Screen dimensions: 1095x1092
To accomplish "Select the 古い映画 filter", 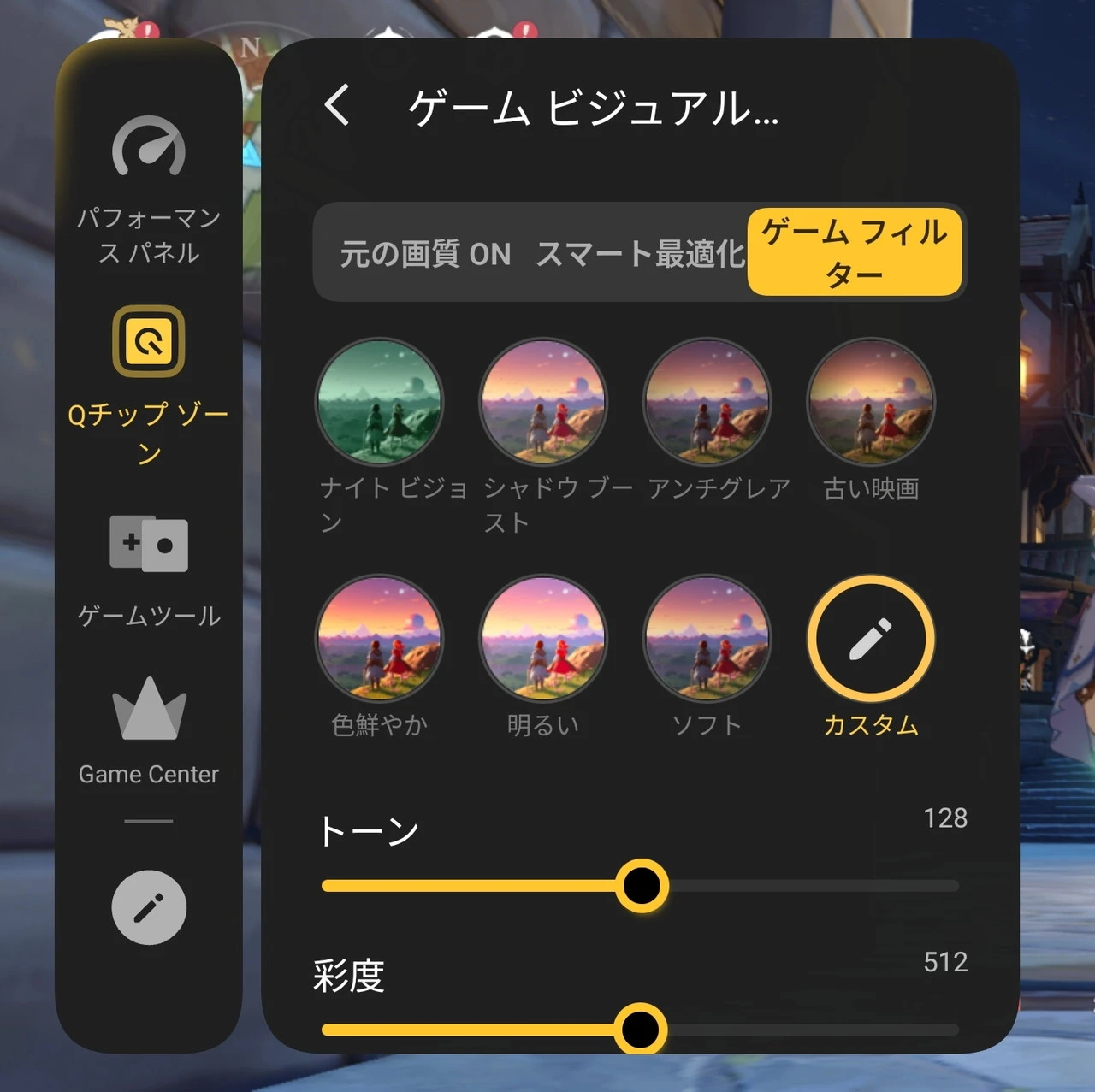I will [x=871, y=402].
